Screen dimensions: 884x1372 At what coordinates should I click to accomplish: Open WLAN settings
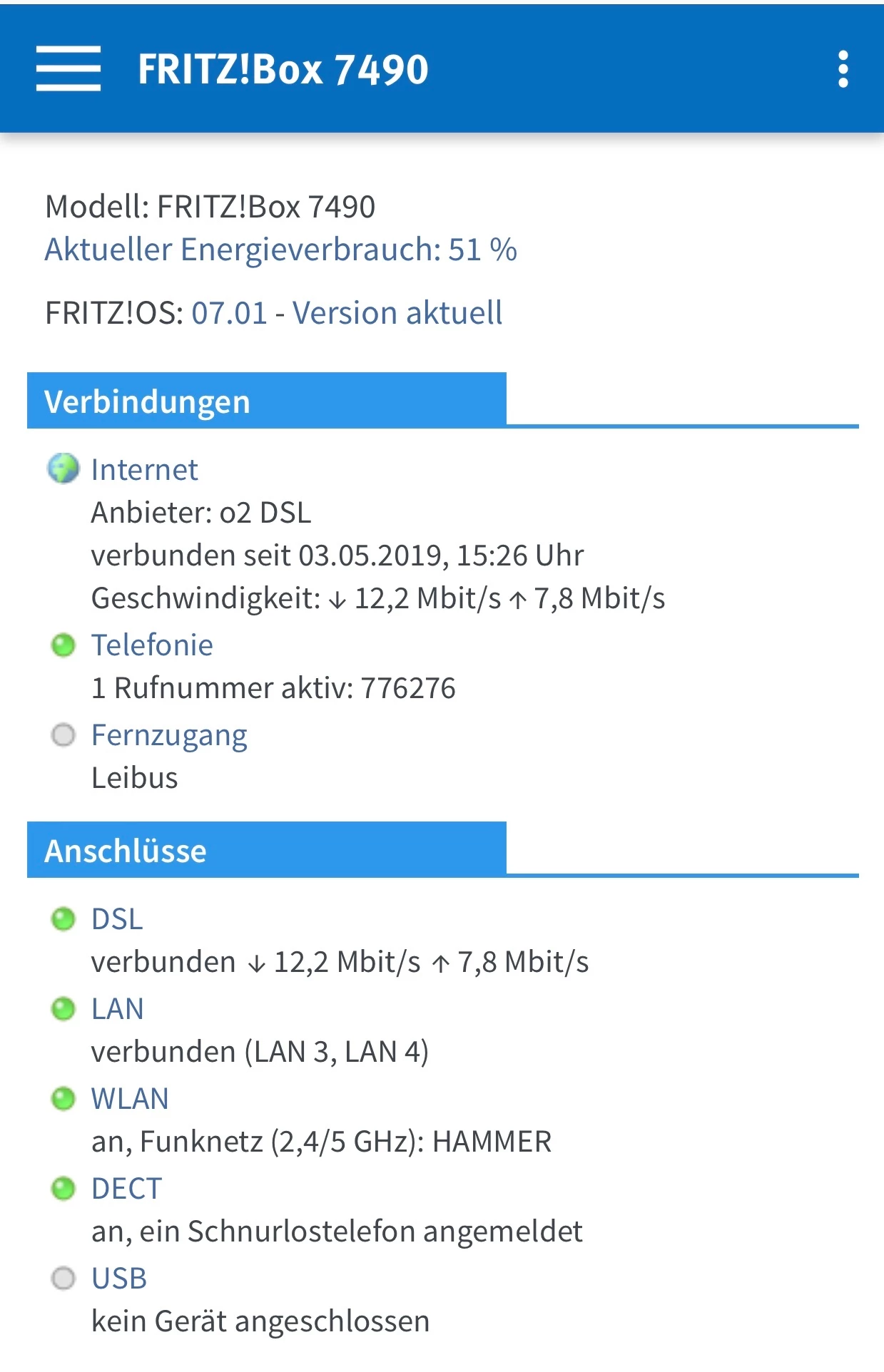130,1099
